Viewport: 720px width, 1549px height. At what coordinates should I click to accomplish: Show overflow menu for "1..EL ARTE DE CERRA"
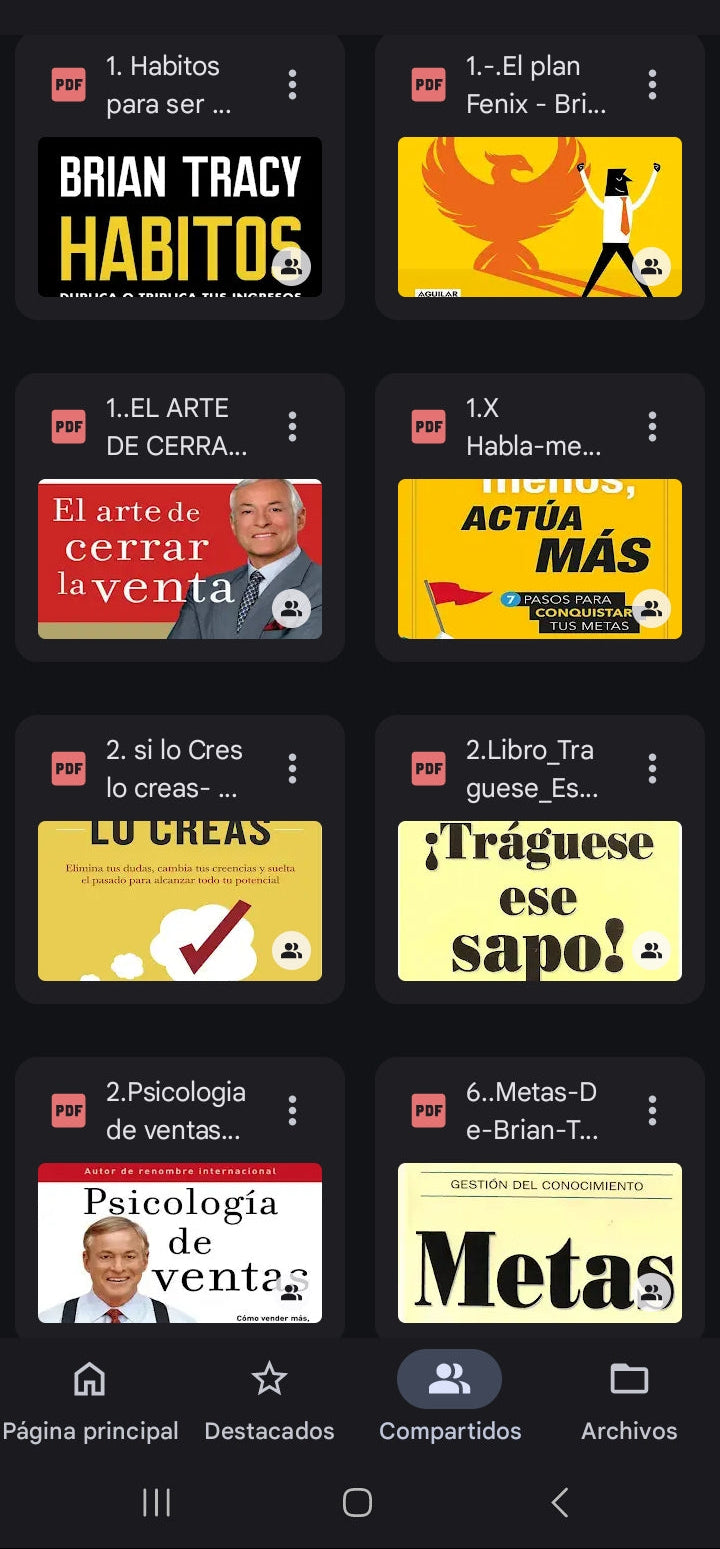(x=292, y=427)
